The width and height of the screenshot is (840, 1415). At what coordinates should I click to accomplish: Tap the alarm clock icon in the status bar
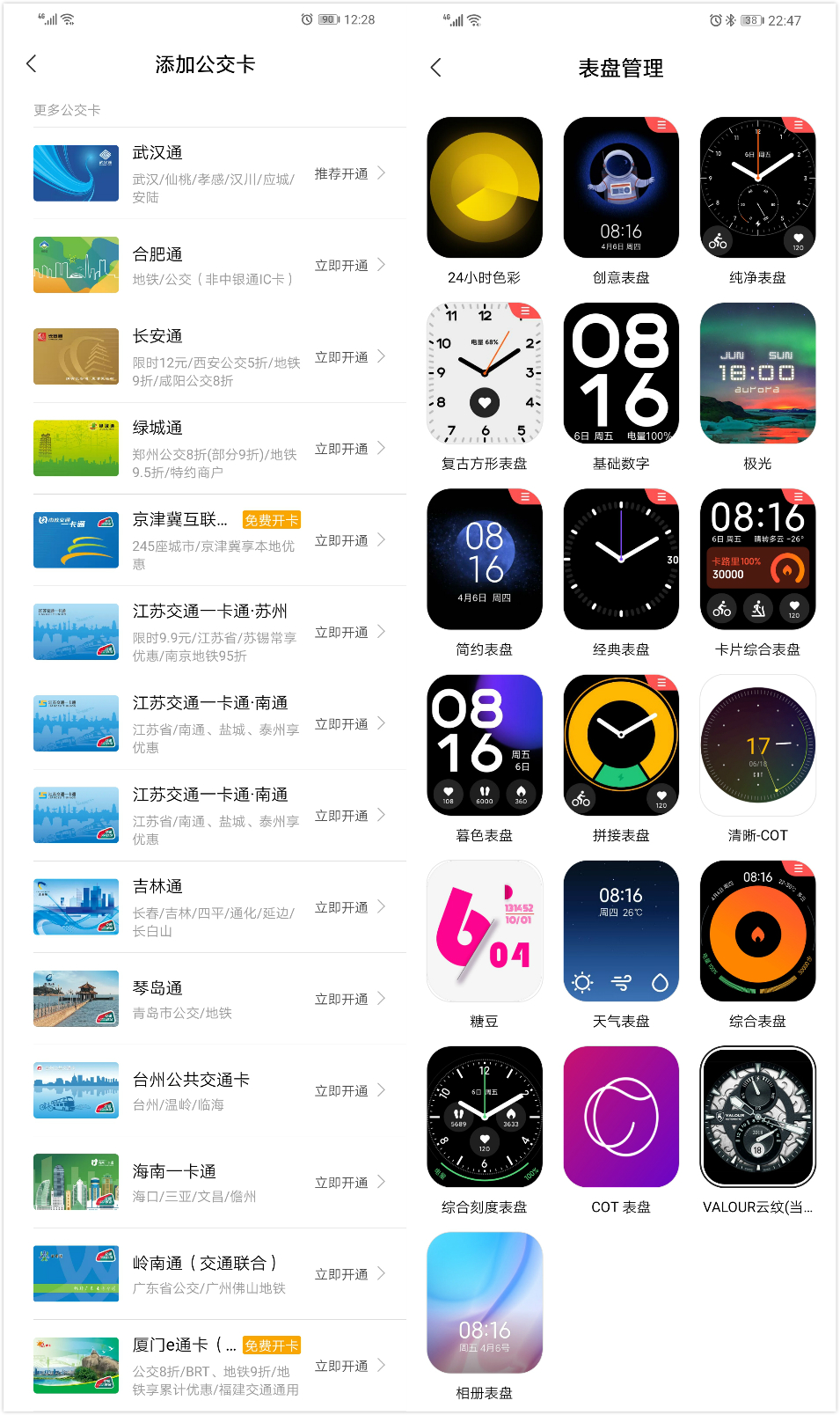point(716,19)
